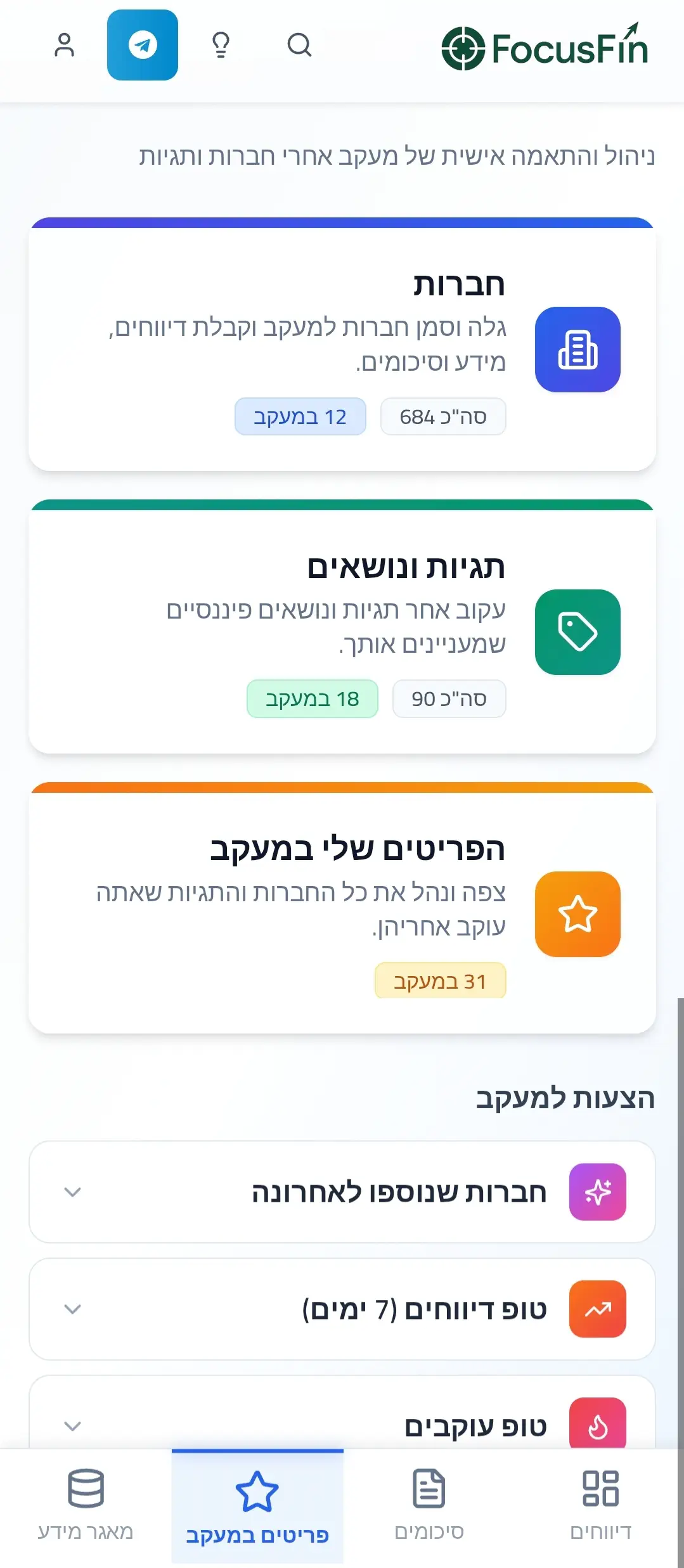Open search from the top bar
This screenshot has width=684, height=1568.
tap(299, 45)
